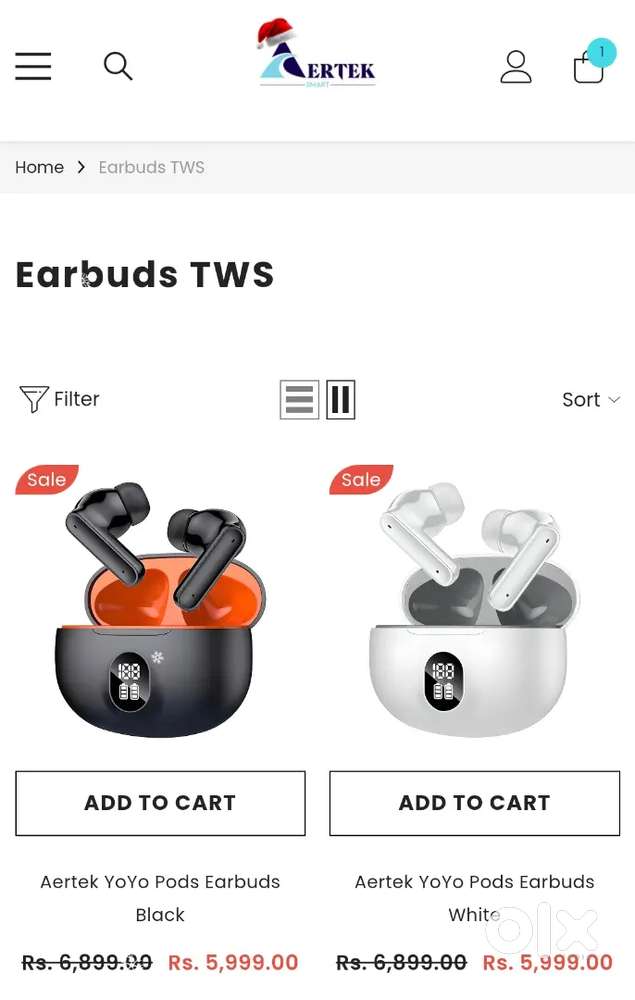Screen dimensions: 635x1000
Task: Add YoYo Pods White to cart
Action: pyautogui.click(x=474, y=803)
